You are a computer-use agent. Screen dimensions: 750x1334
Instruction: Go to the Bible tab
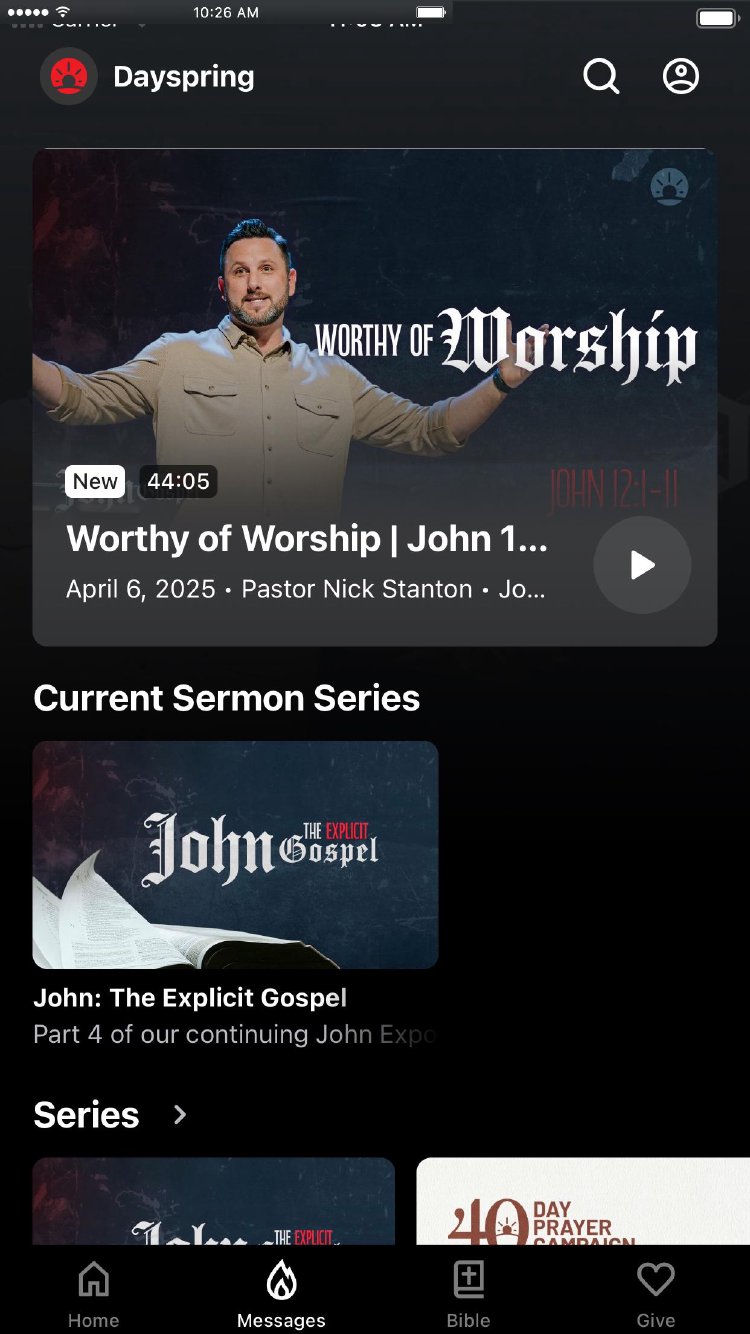coord(468,1294)
